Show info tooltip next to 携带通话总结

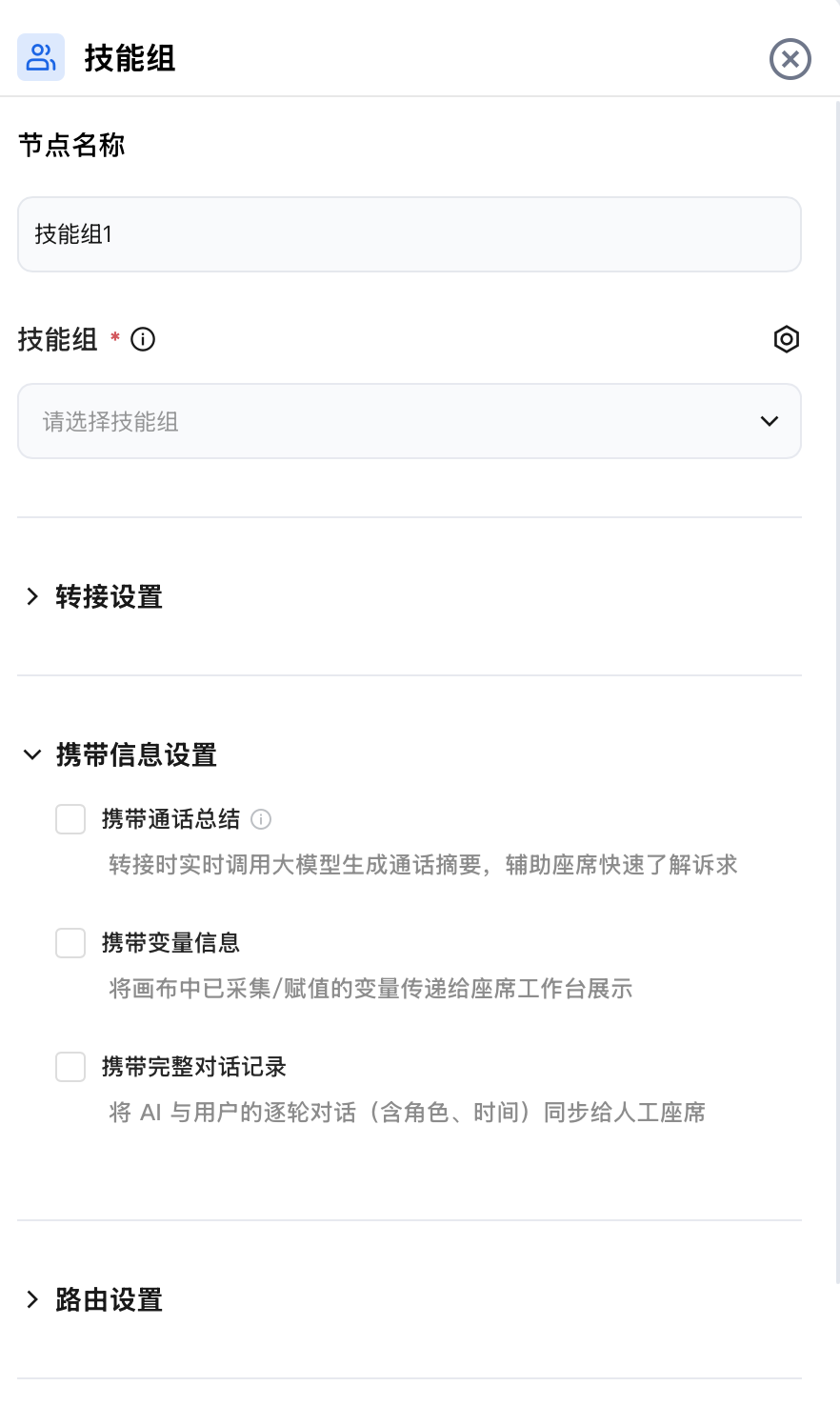click(261, 819)
